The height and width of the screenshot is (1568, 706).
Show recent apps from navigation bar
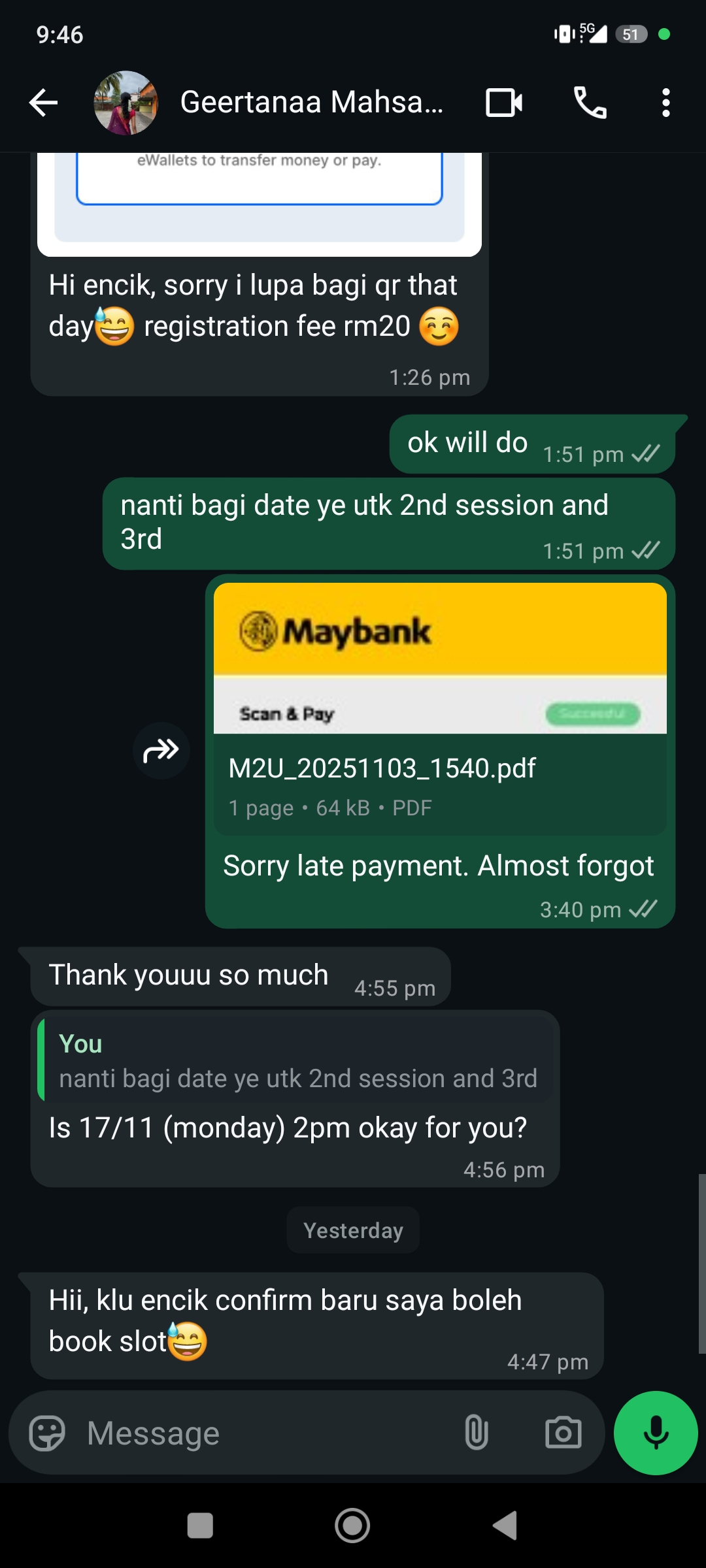[x=200, y=1526]
